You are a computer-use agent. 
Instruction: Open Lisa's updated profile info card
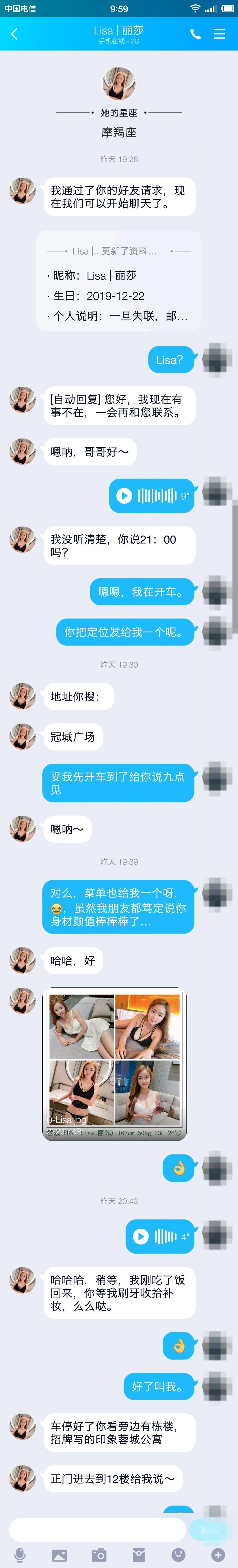click(119, 281)
